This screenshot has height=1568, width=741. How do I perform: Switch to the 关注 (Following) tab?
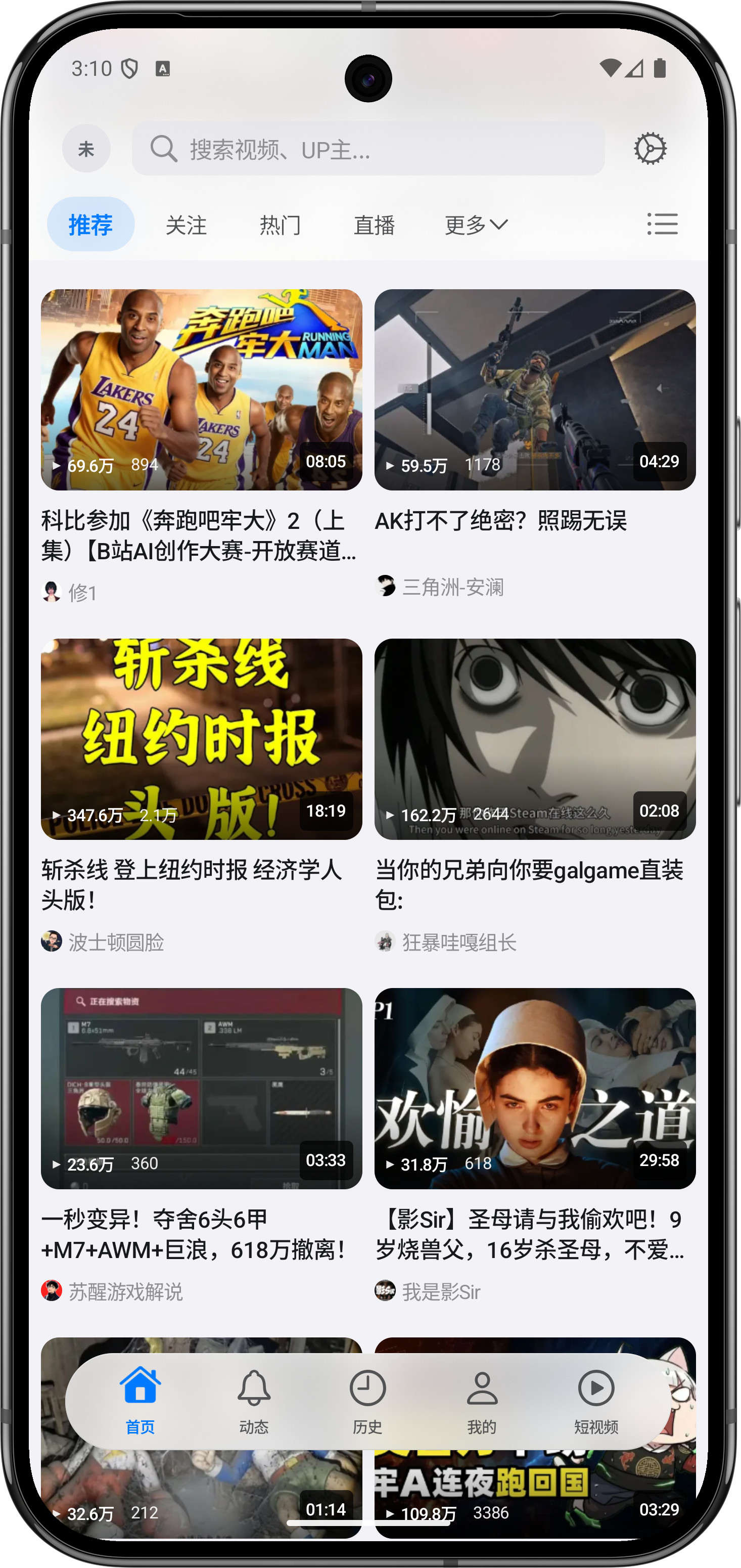[186, 225]
